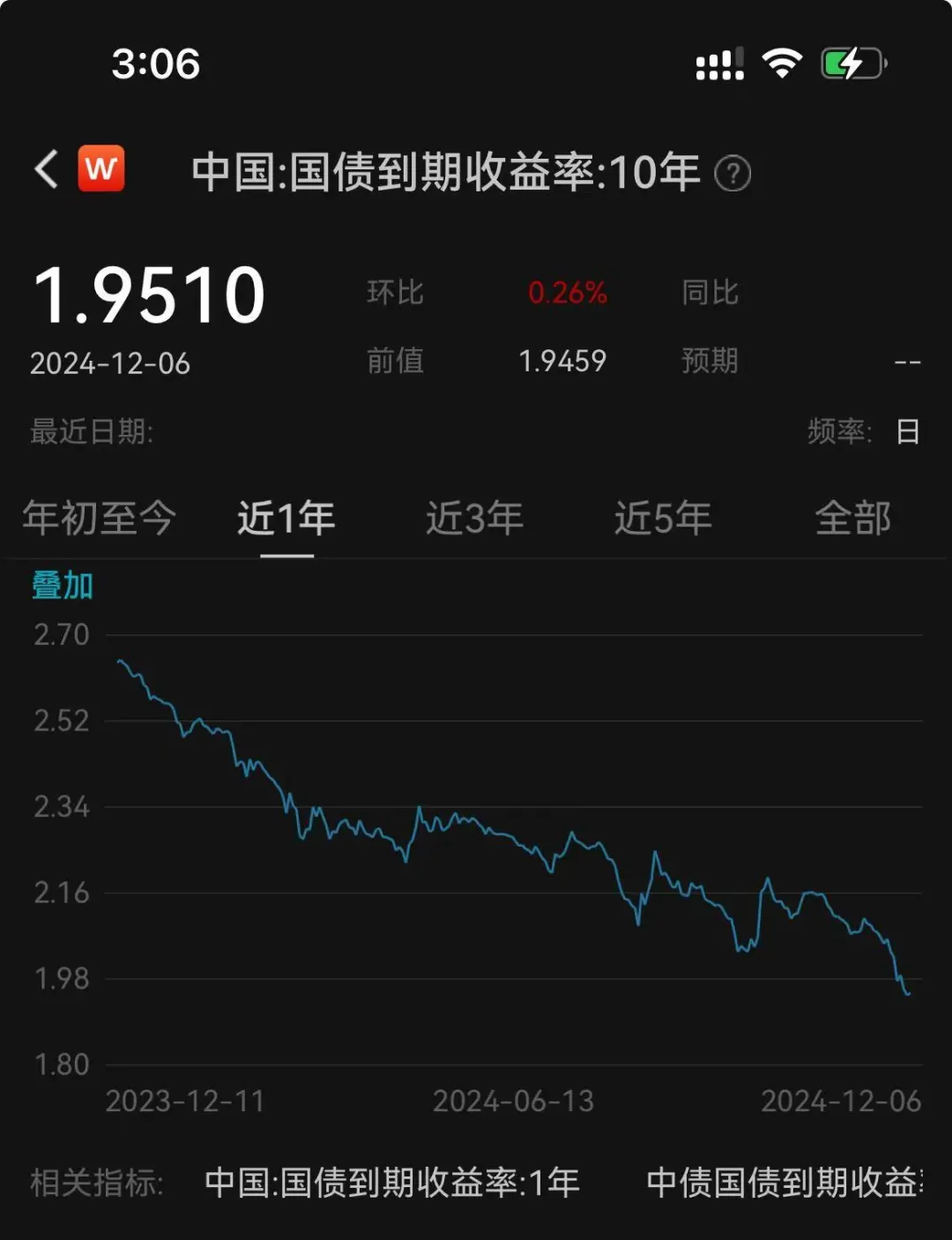
Task: Switch to the 近5年 tab
Action: point(663,519)
